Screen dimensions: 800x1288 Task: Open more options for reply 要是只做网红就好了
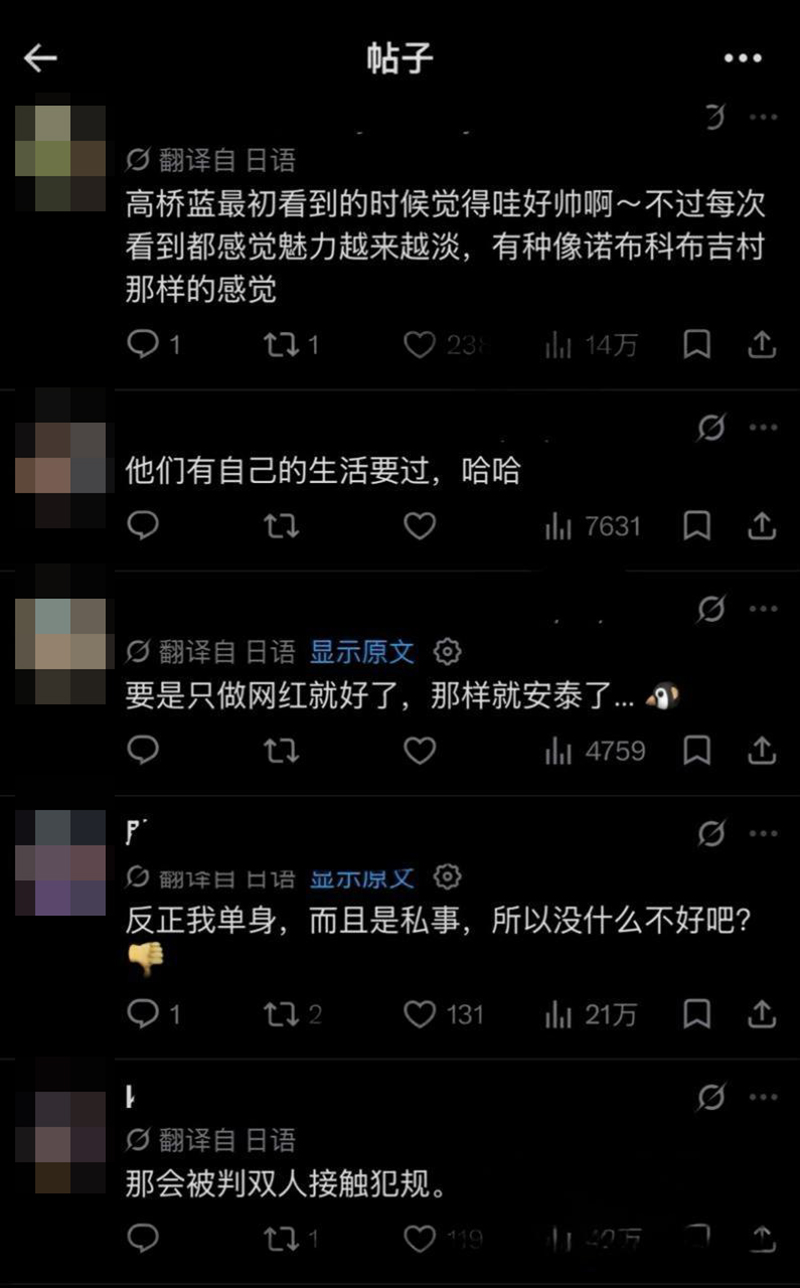tap(763, 608)
